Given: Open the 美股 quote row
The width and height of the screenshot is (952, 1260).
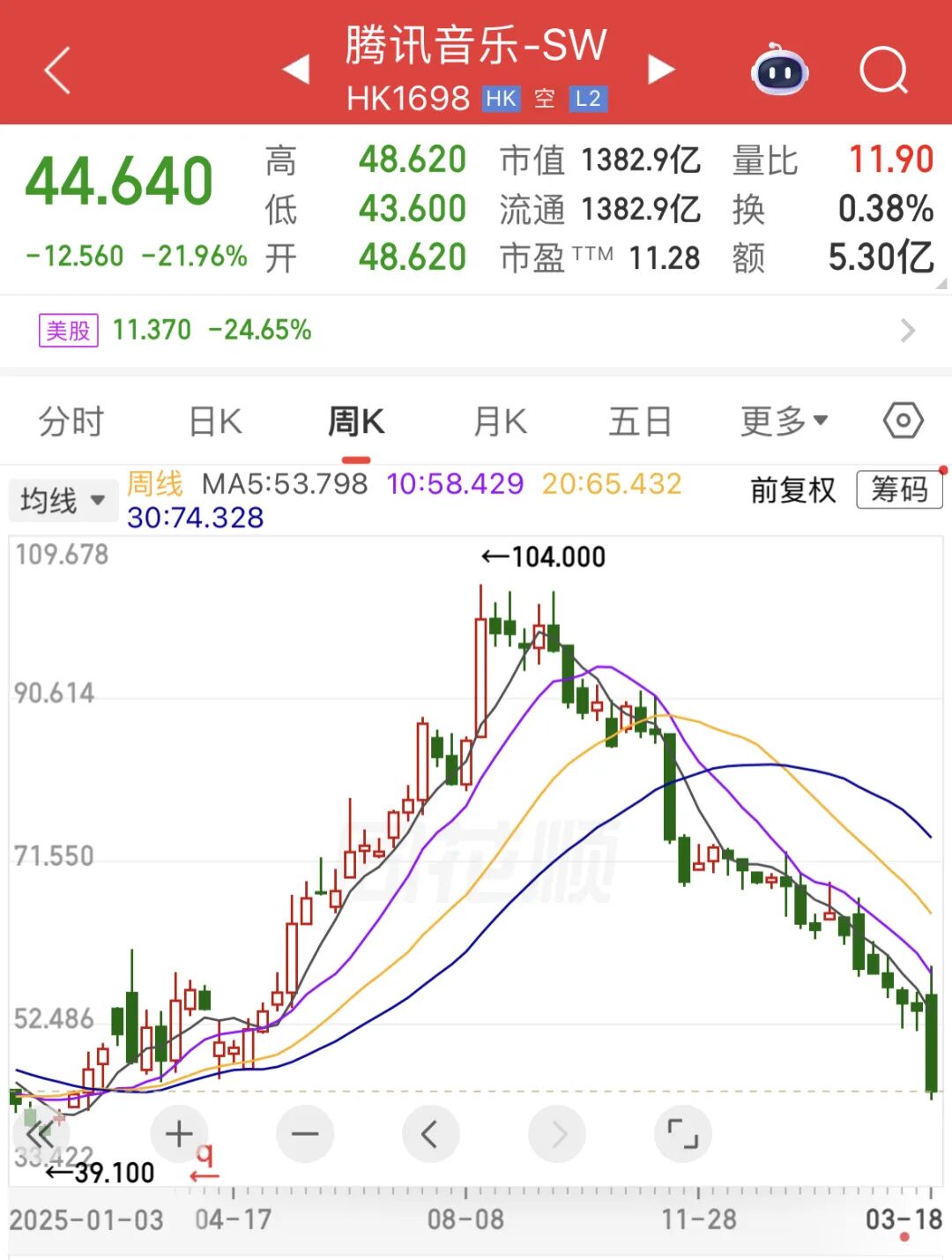Looking at the screenshot, I should [x=476, y=331].
